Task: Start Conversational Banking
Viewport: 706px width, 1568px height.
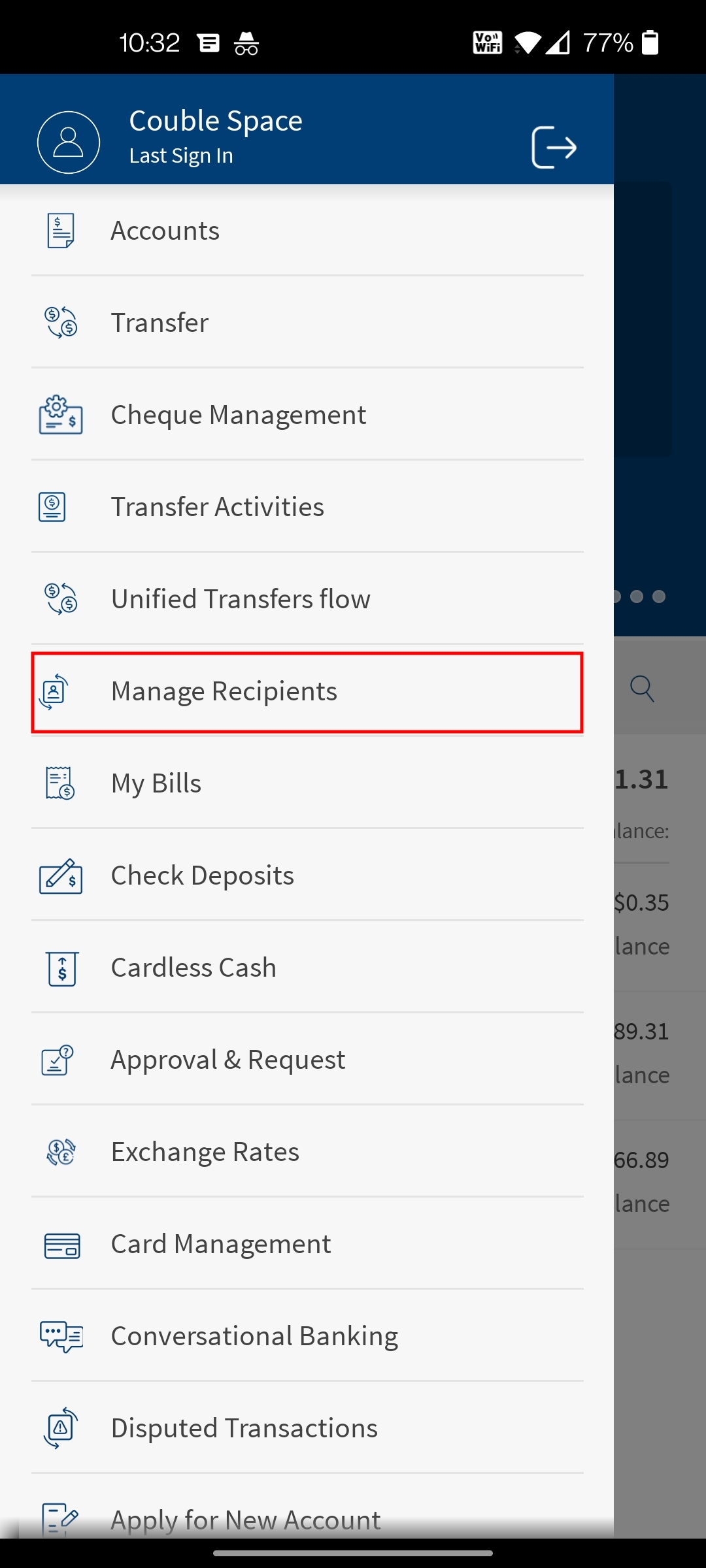Action: pyautogui.click(x=307, y=1336)
